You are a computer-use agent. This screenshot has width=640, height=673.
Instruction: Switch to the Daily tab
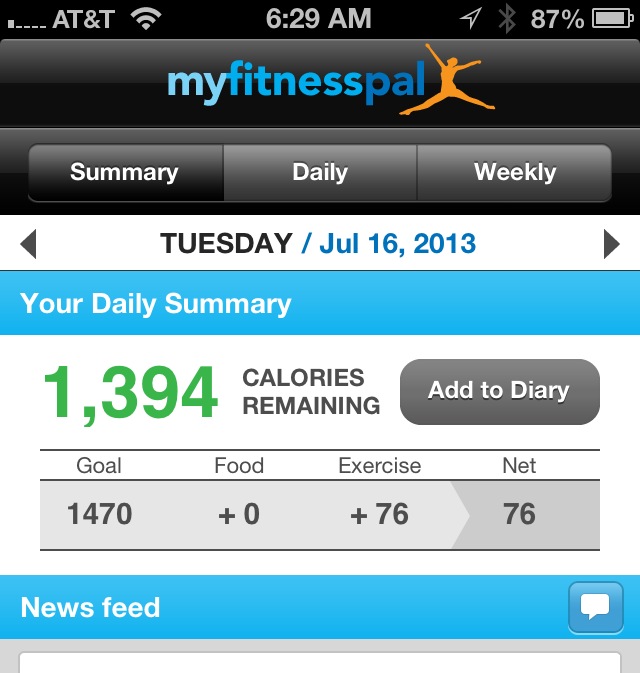(320, 173)
